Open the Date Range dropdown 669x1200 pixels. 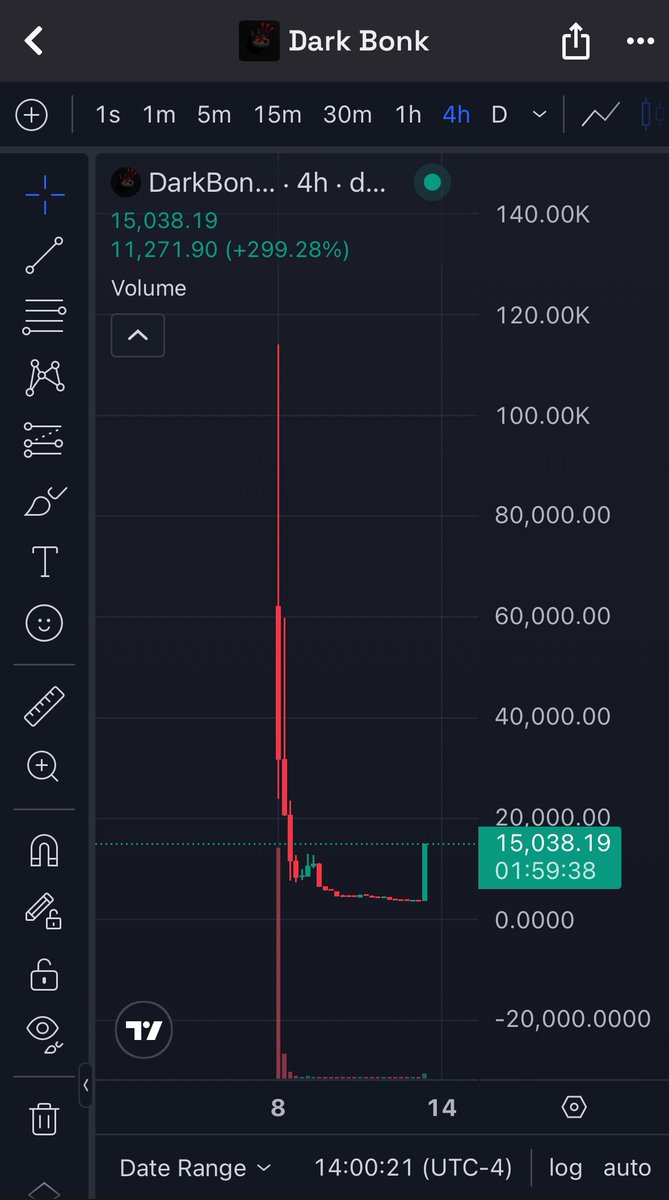pos(195,1168)
